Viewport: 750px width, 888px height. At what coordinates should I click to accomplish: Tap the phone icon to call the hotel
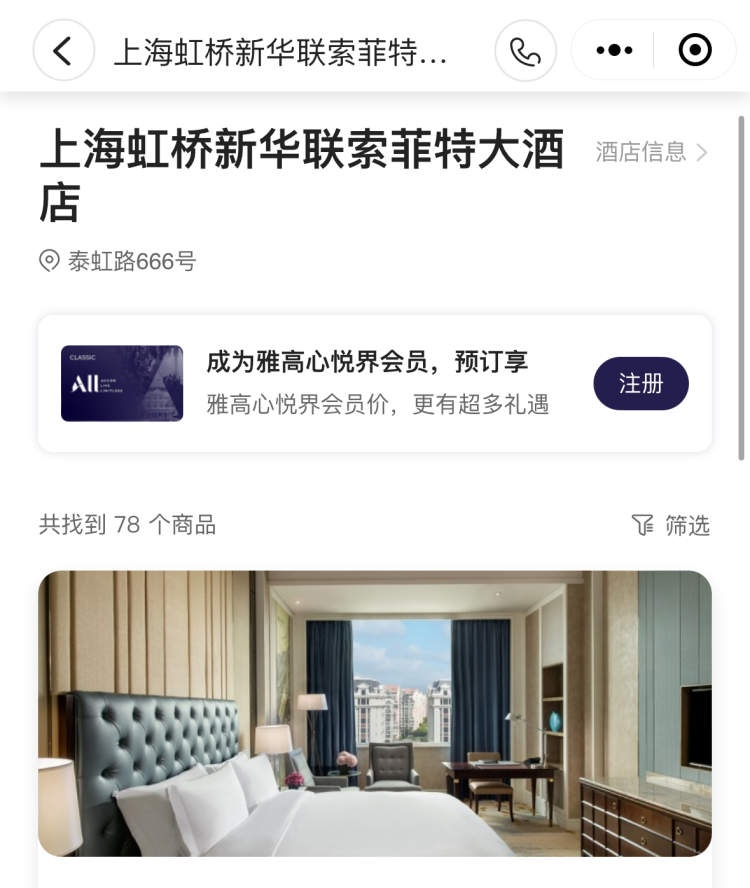[525, 47]
